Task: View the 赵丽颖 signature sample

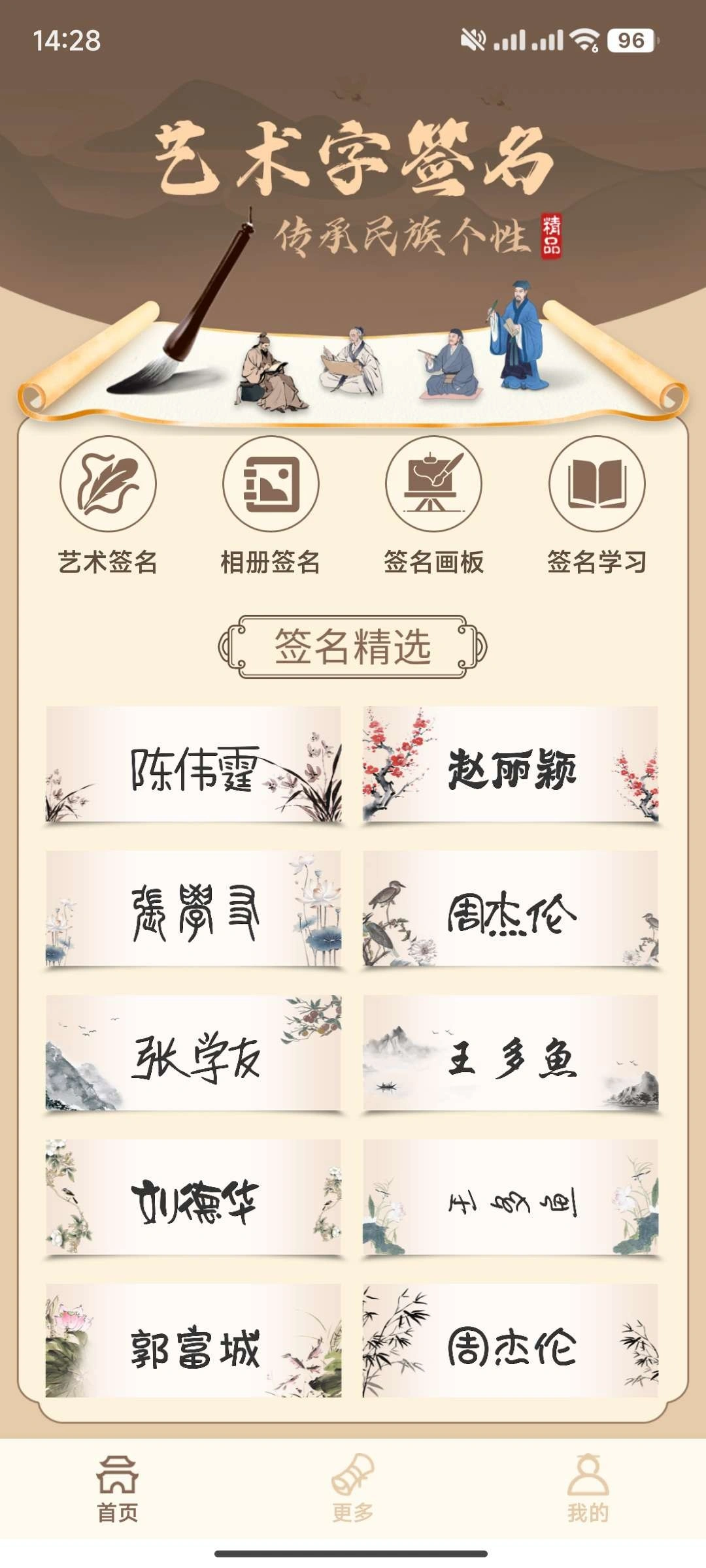Action: tap(511, 764)
